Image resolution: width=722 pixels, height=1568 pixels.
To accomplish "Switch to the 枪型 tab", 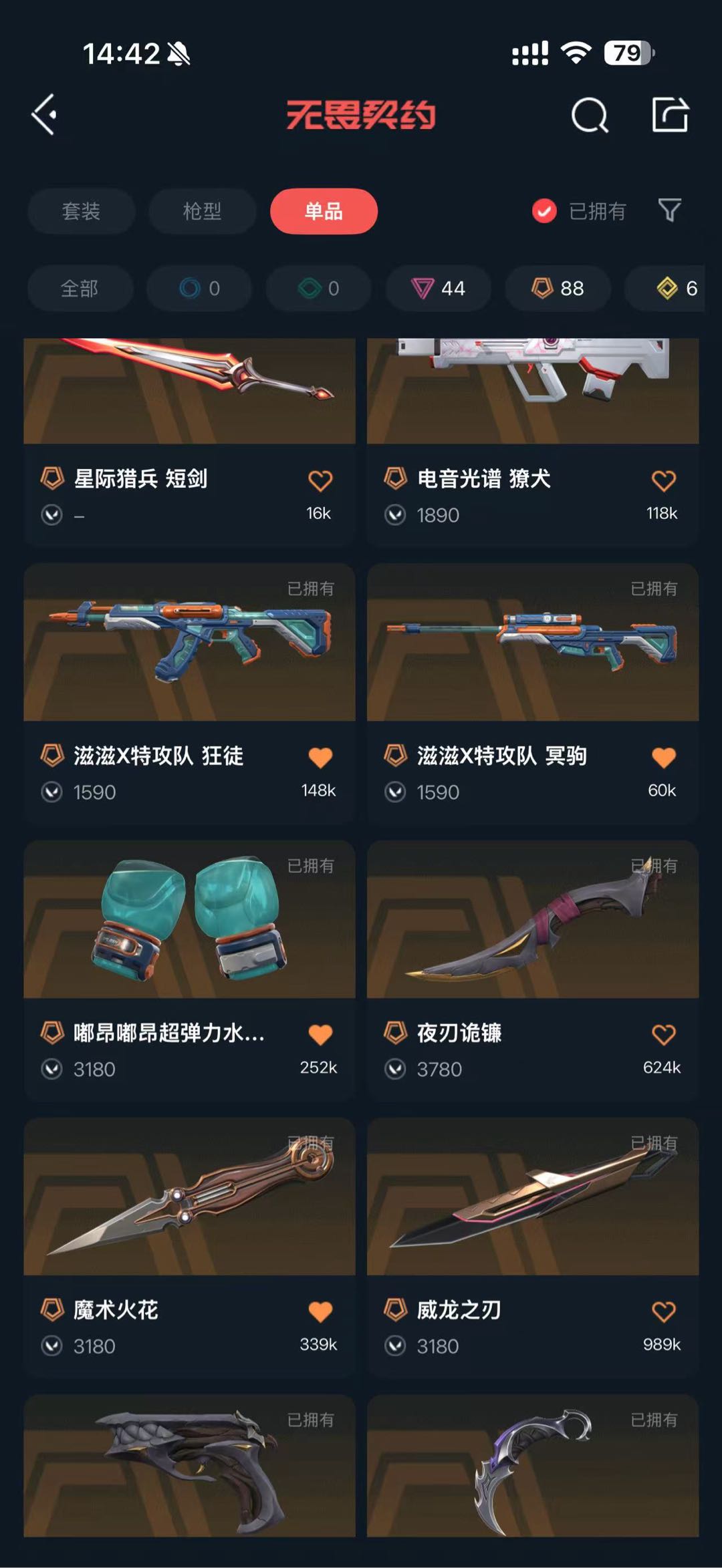I will pyautogui.click(x=203, y=211).
